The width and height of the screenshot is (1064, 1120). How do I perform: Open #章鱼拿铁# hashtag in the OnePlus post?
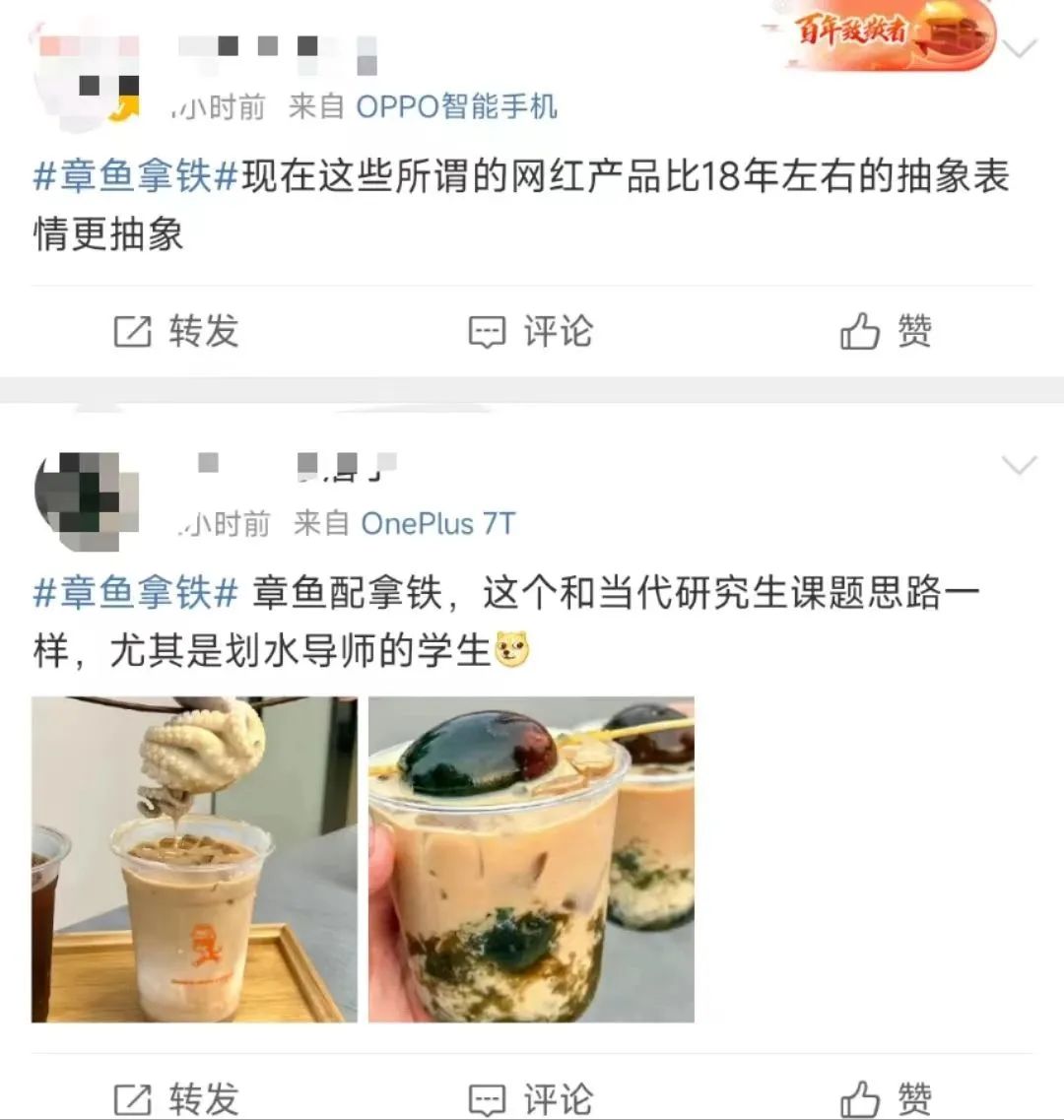(136, 594)
